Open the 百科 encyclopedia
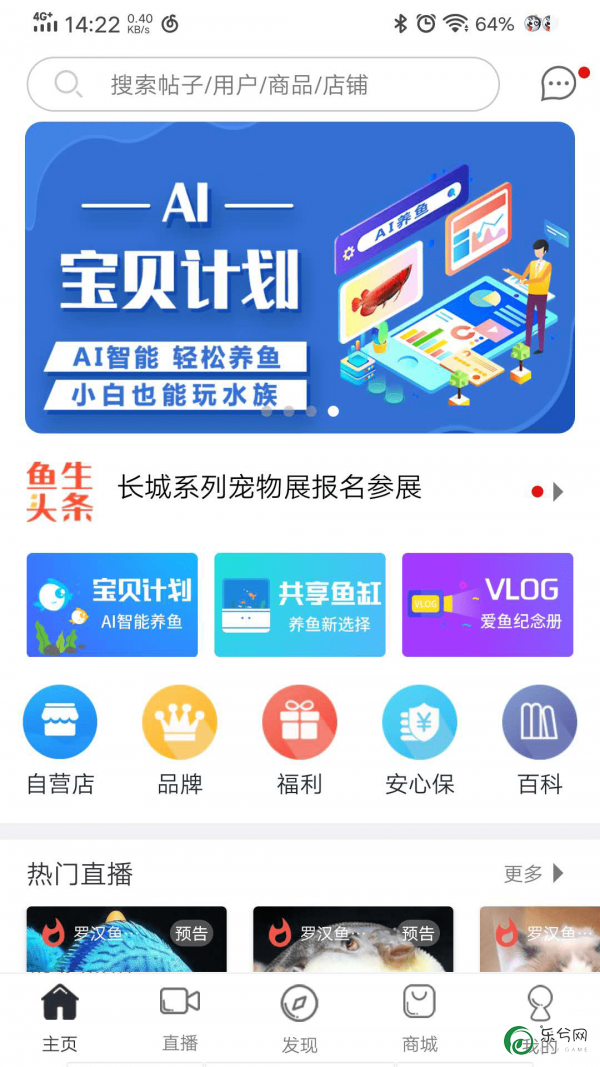 tap(540, 740)
